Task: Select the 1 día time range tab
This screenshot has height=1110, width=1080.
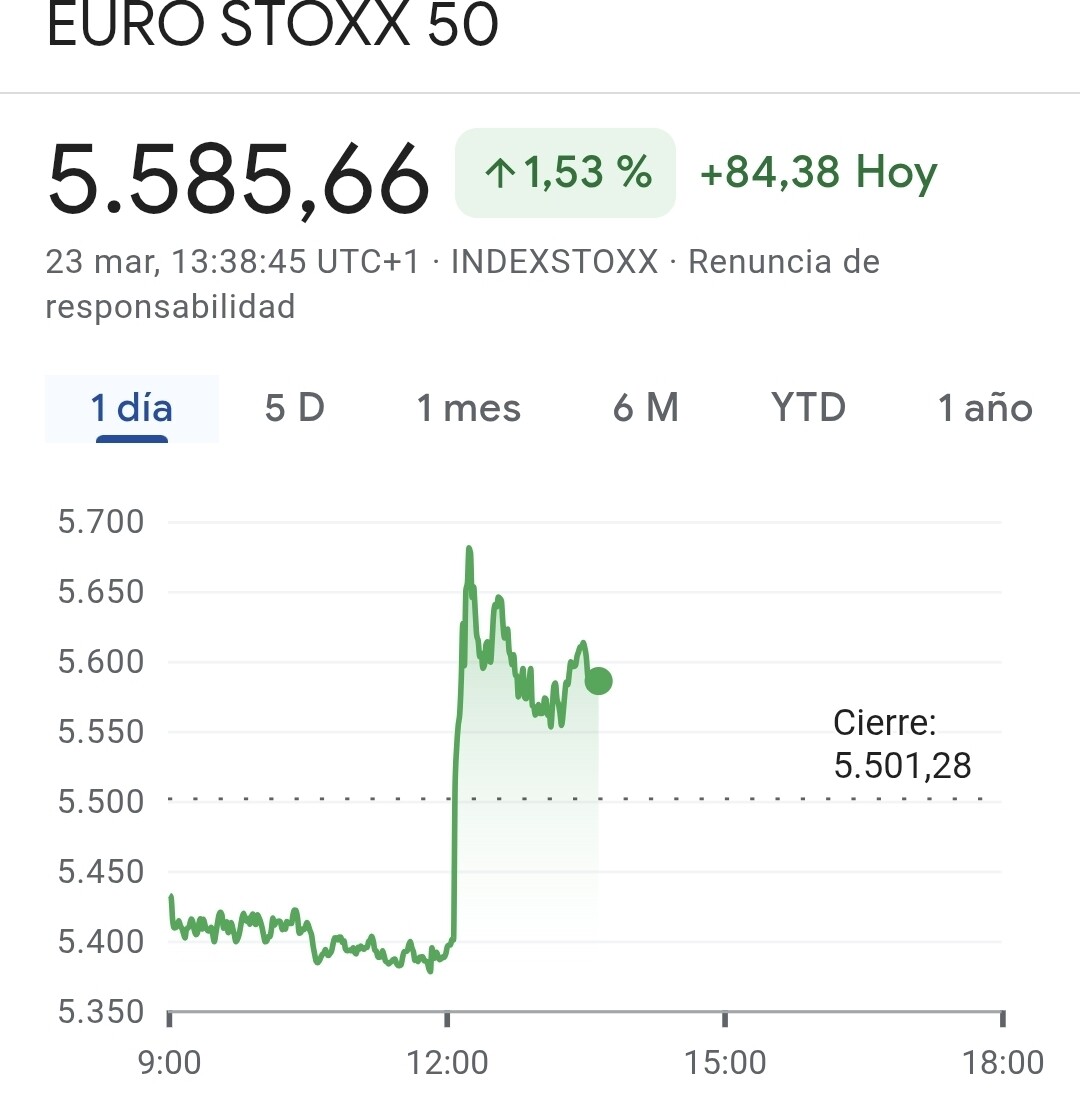Action: (x=131, y=408)
